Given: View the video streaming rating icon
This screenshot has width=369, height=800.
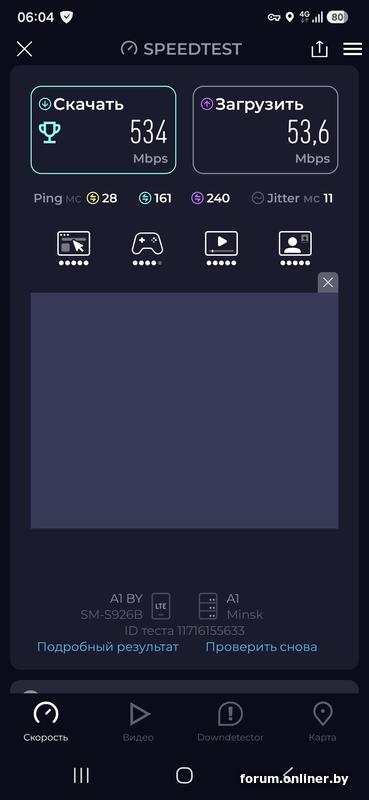Looking at the screenshot, I should [x=222, y=248].
